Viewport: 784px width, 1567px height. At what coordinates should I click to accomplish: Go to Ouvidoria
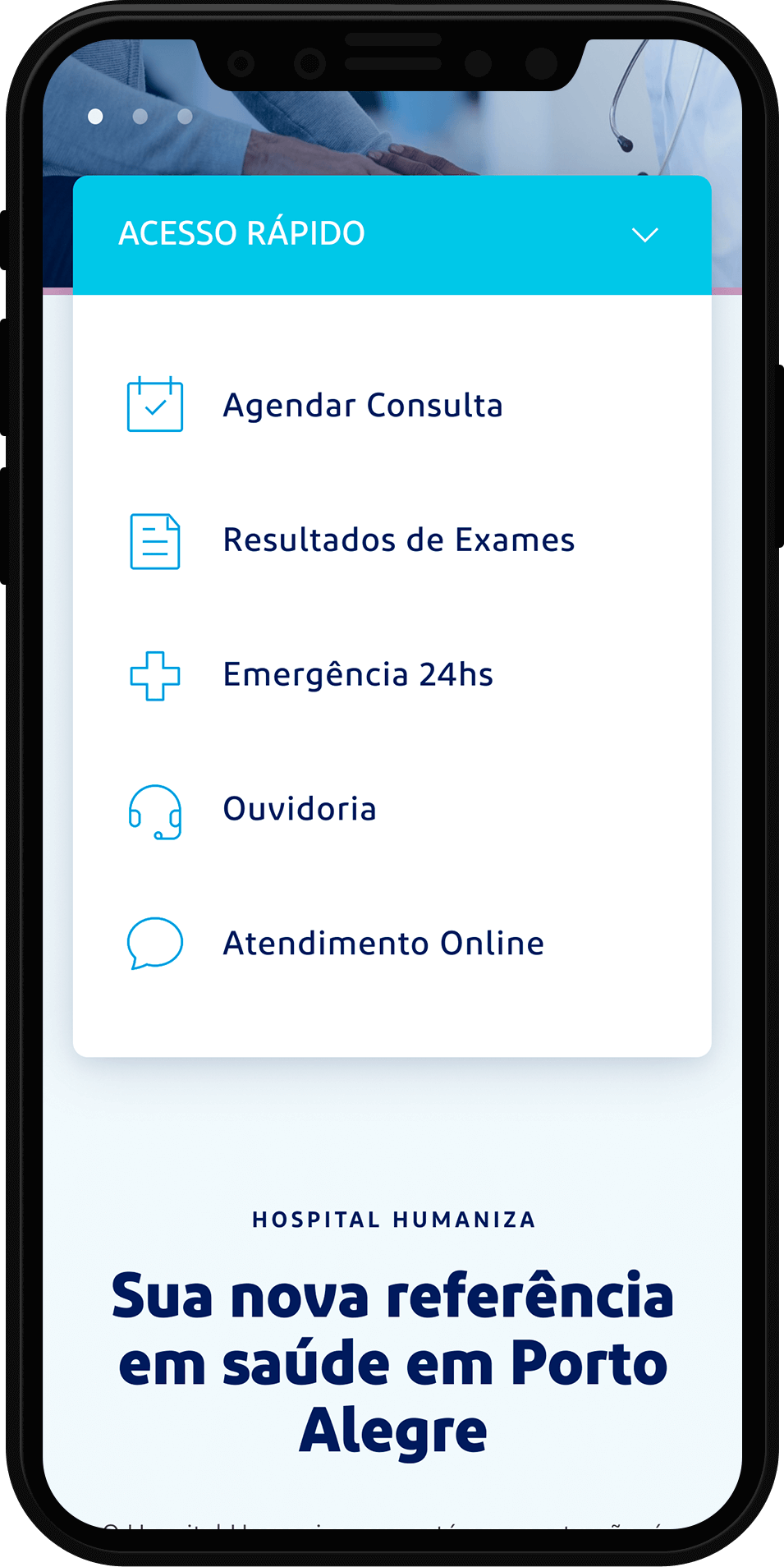click(300, 810)
